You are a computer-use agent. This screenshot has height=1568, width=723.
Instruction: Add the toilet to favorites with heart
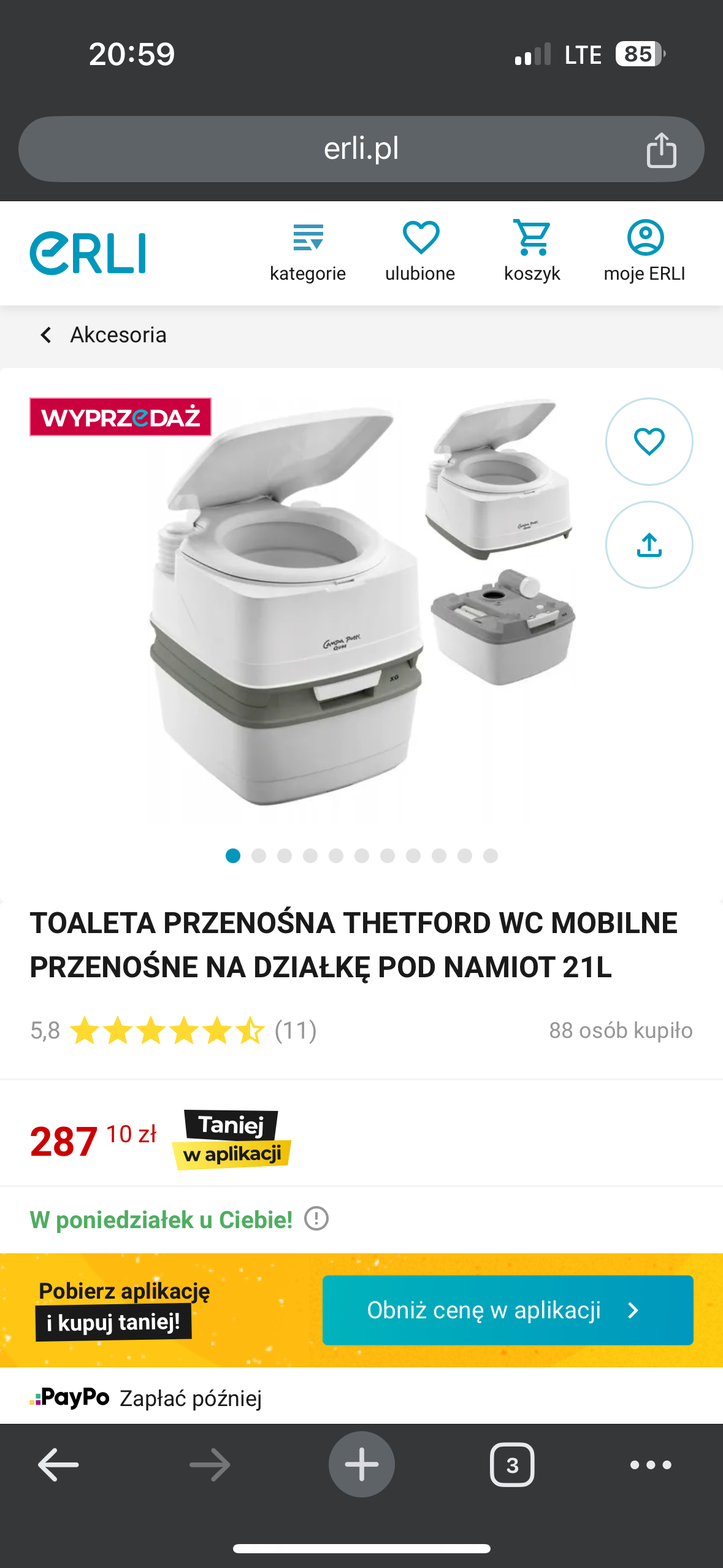point(649,442)
